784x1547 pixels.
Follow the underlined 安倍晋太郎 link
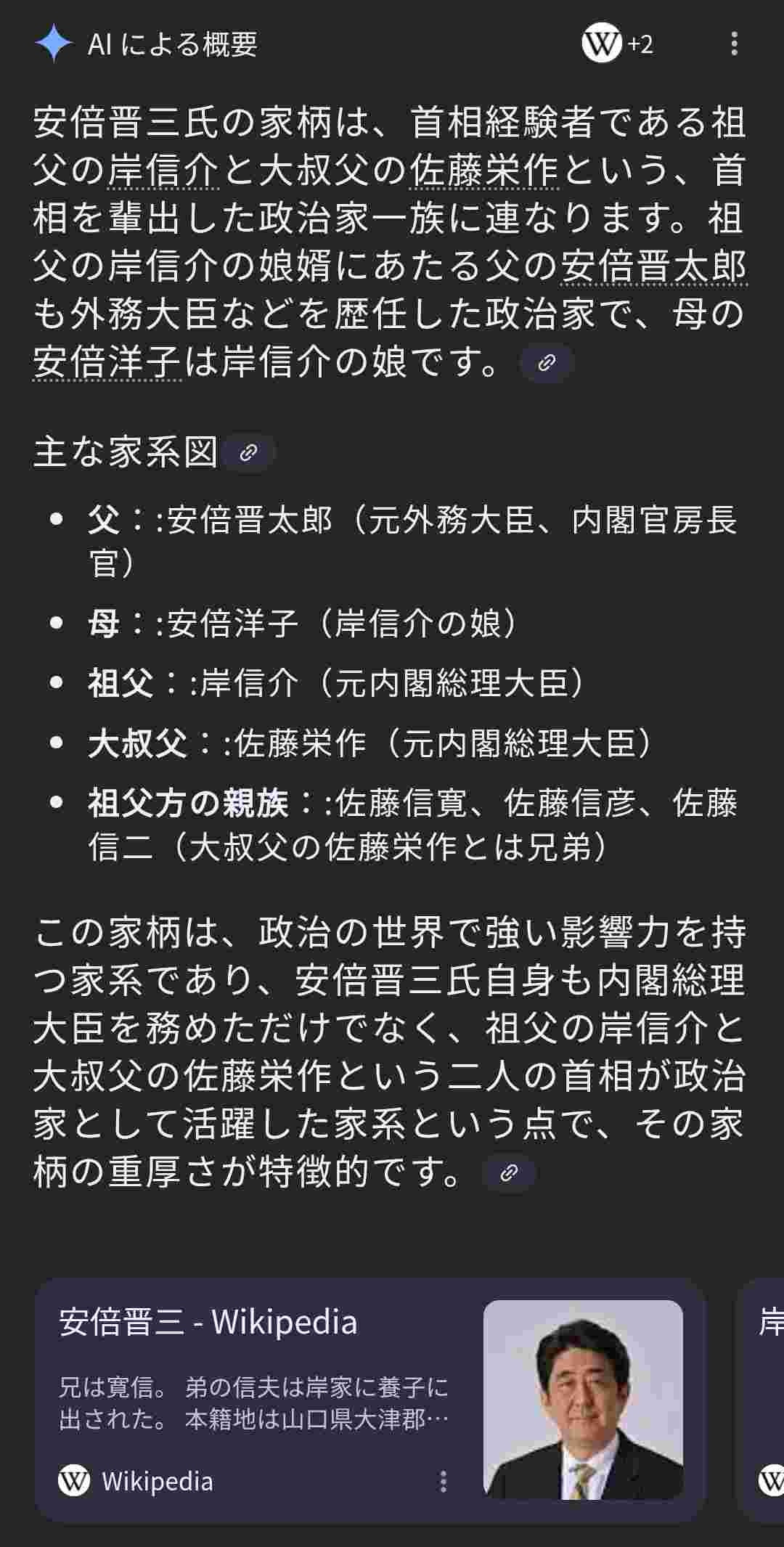click(x=653, y=266)
